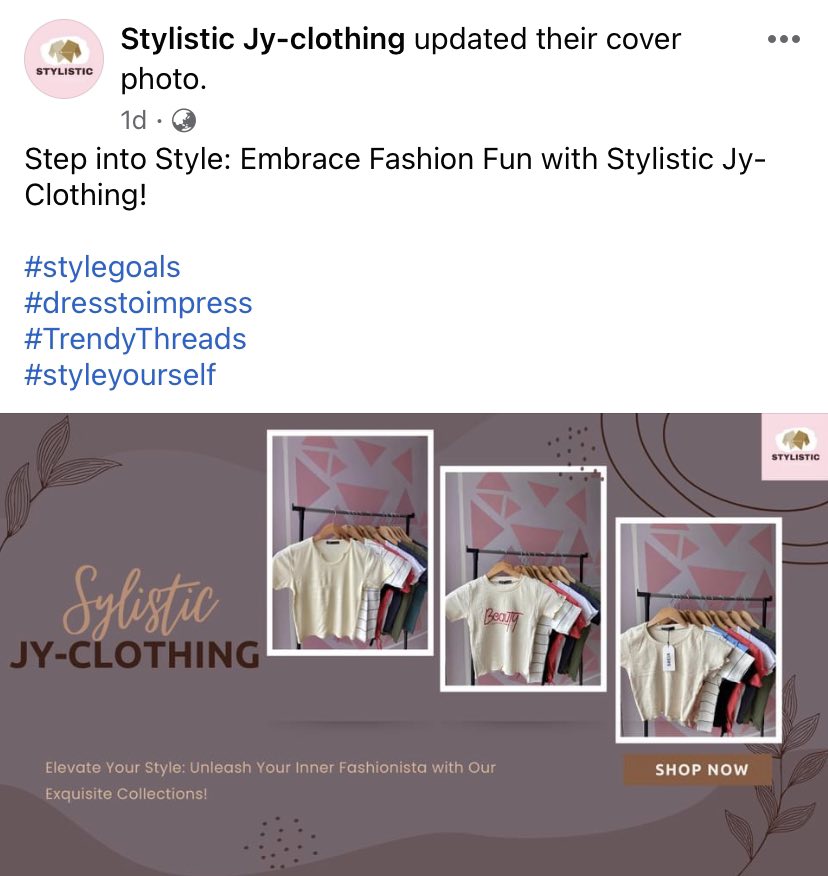
Task: Open the #dresstoimpress hashtag
Action: [138, 303]
